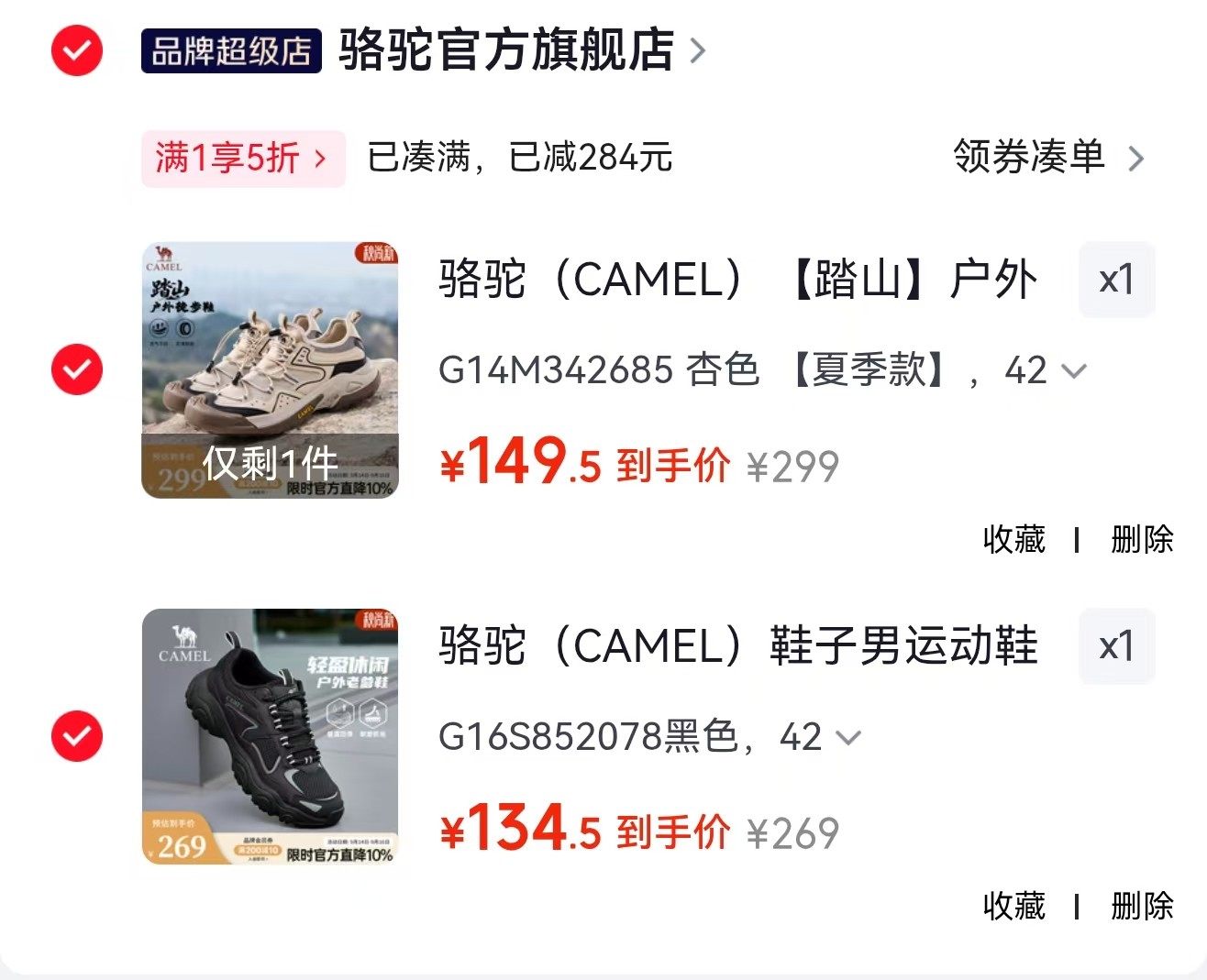Screen dimensions: 1207x980
Task: Uncheck the 骆驼官方旗舰店 store checkbox
Action: [x=77, y=50]
